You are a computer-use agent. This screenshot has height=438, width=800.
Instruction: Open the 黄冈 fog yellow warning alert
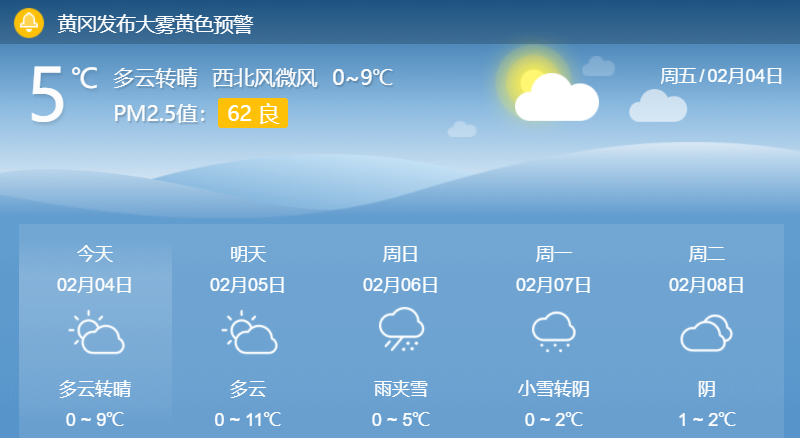pos(155,22)
